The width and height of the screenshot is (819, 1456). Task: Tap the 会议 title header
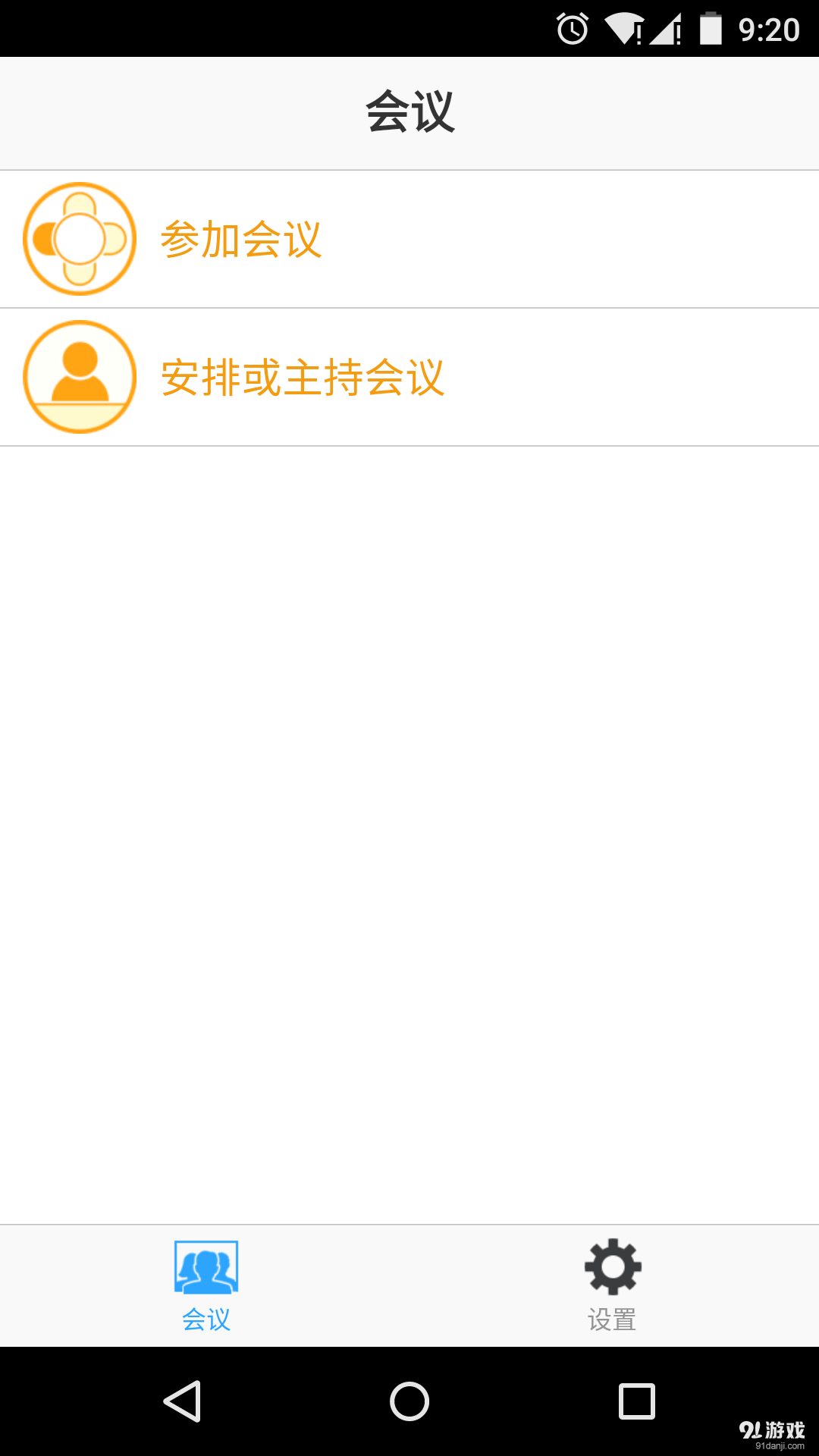coord(409,111)
